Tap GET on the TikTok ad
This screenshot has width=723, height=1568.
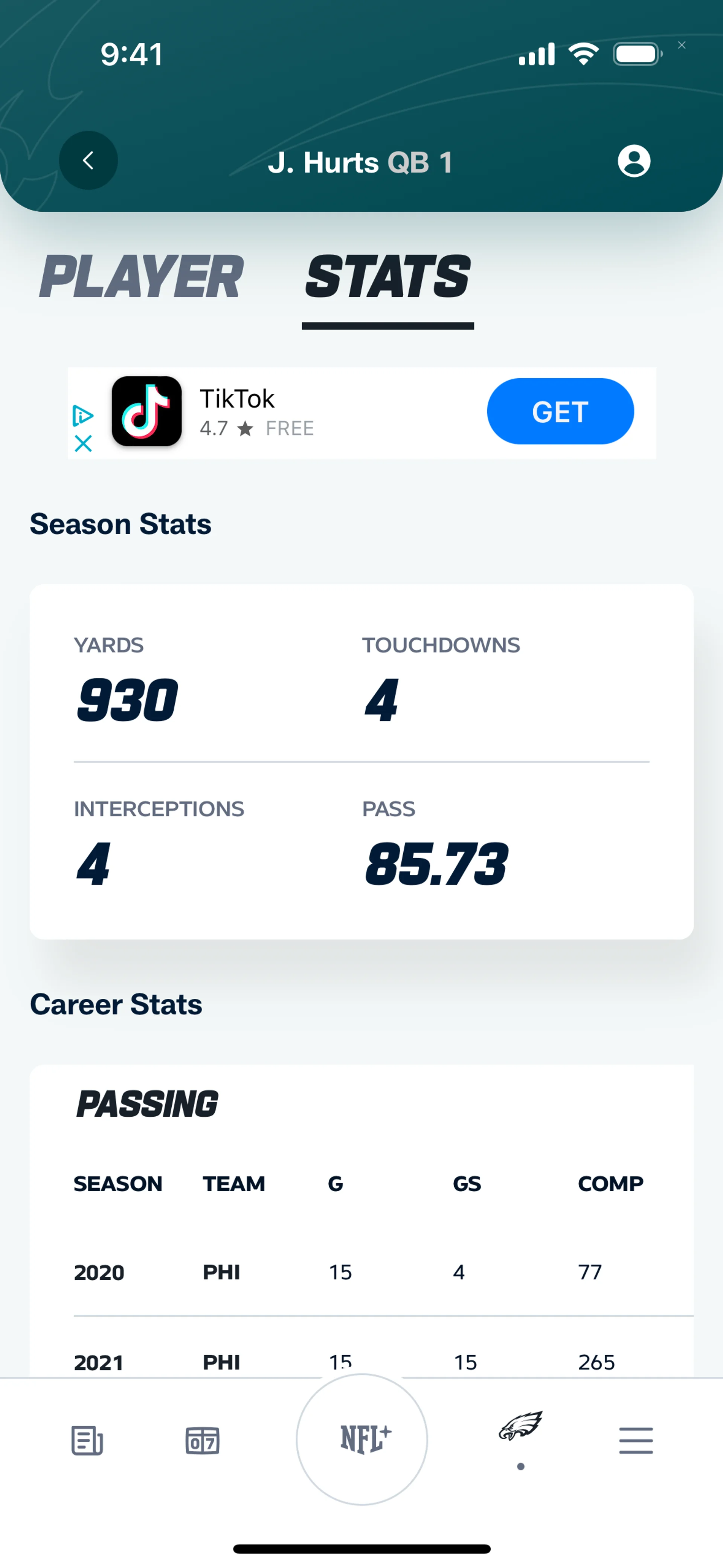click(560, 411)
